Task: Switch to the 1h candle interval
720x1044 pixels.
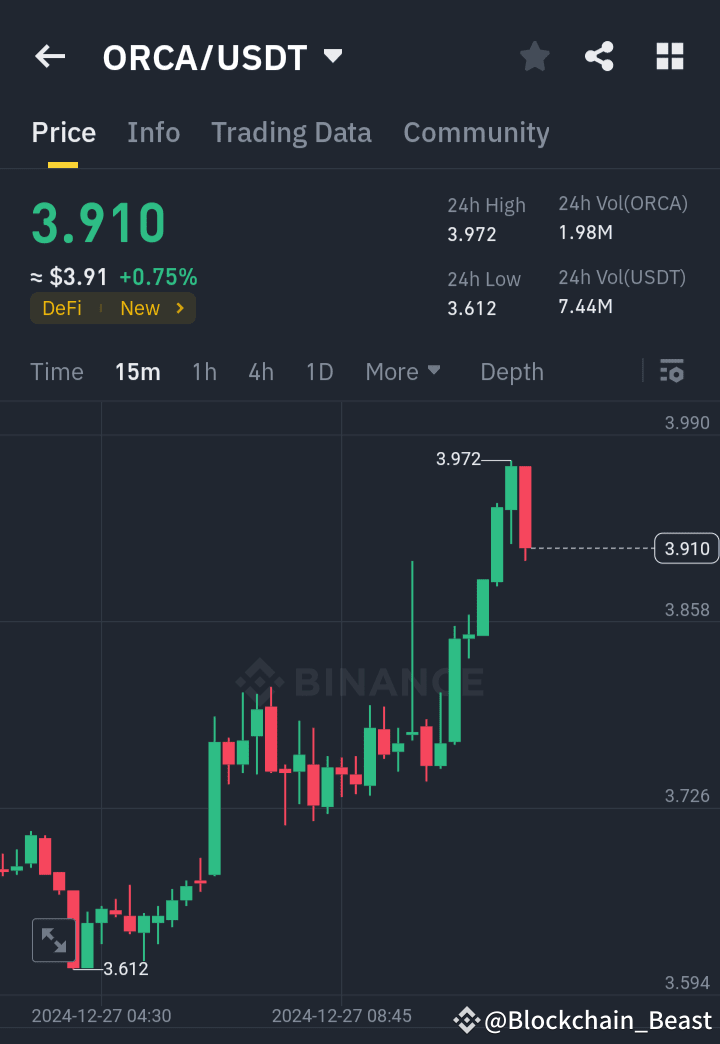Action: (204, 371)
